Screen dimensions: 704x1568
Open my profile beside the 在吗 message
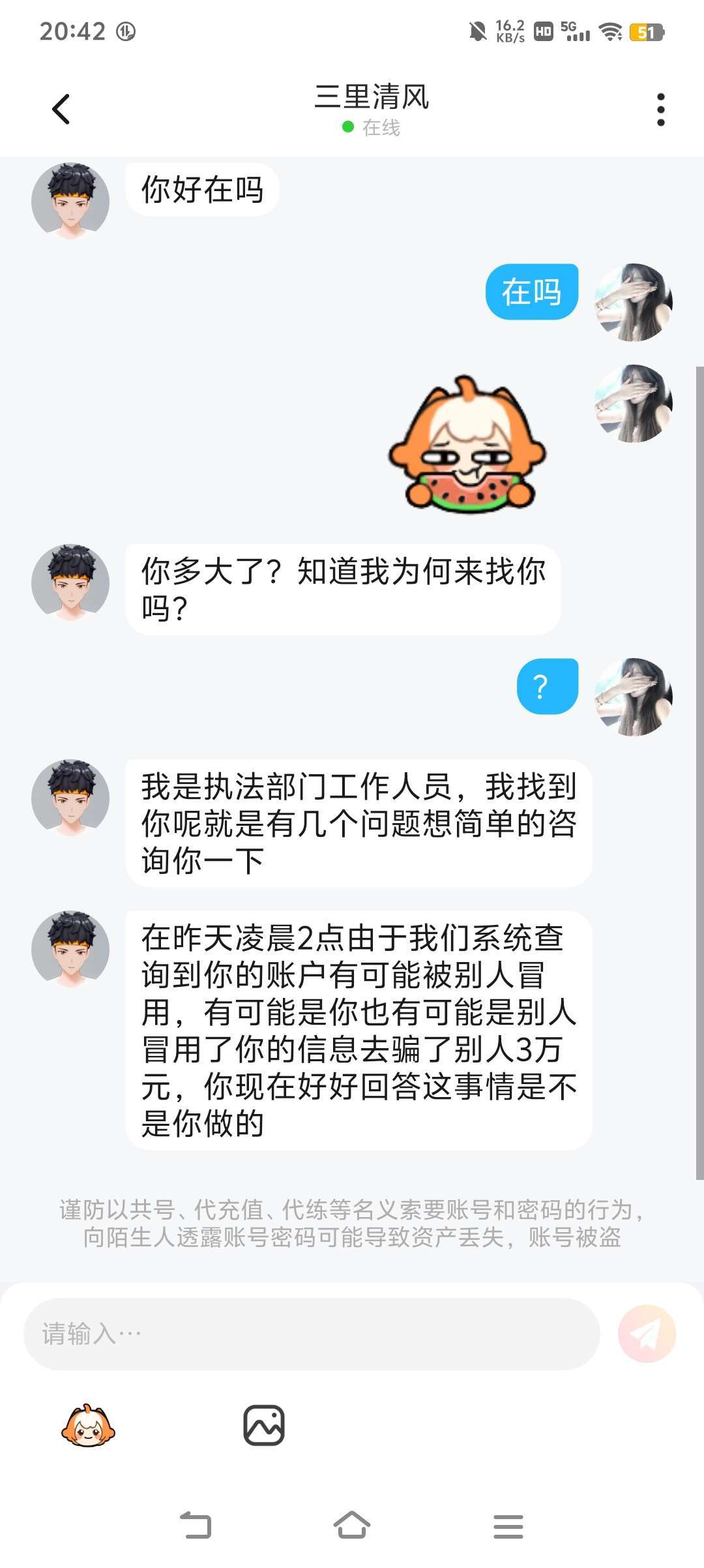coord(633,302)
